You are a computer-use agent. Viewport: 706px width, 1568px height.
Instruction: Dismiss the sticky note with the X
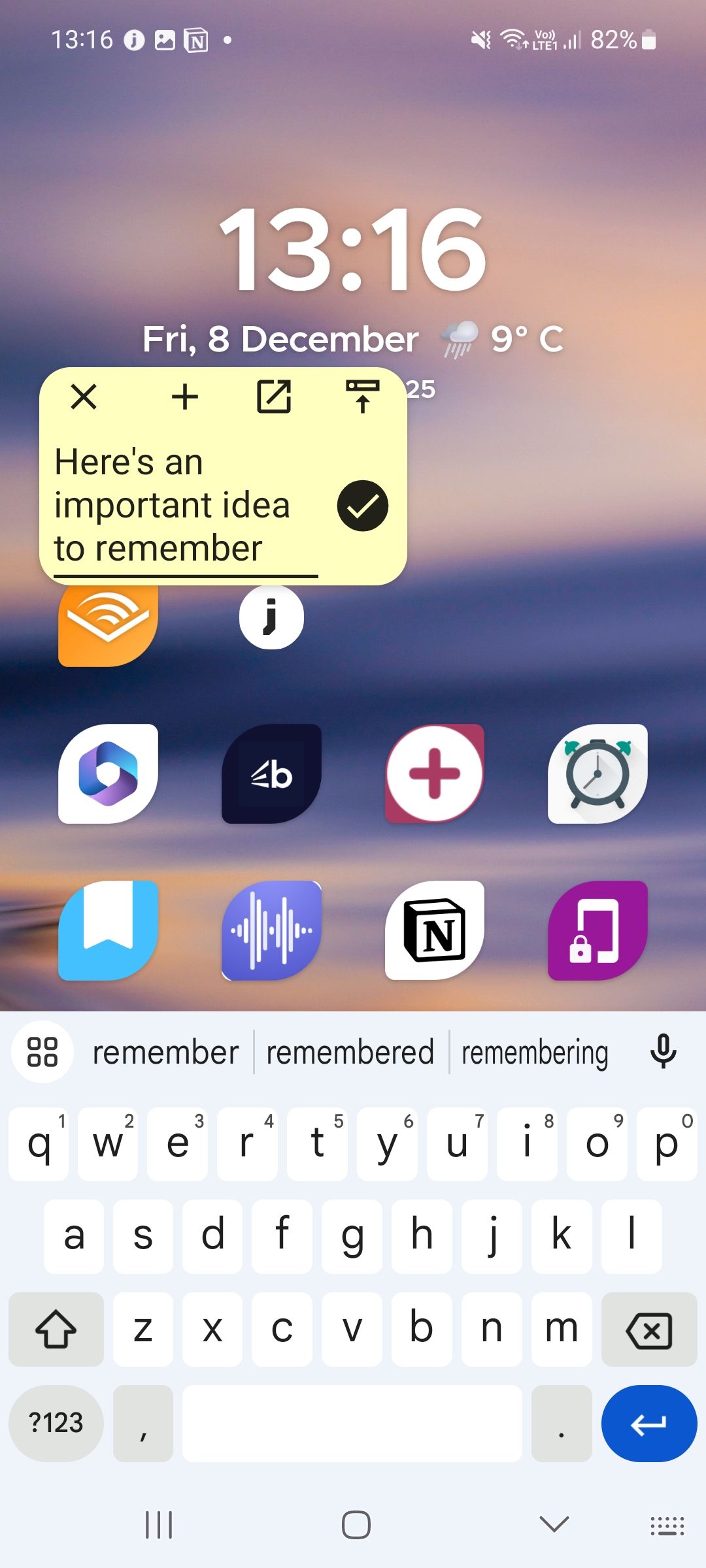[85, 395]
